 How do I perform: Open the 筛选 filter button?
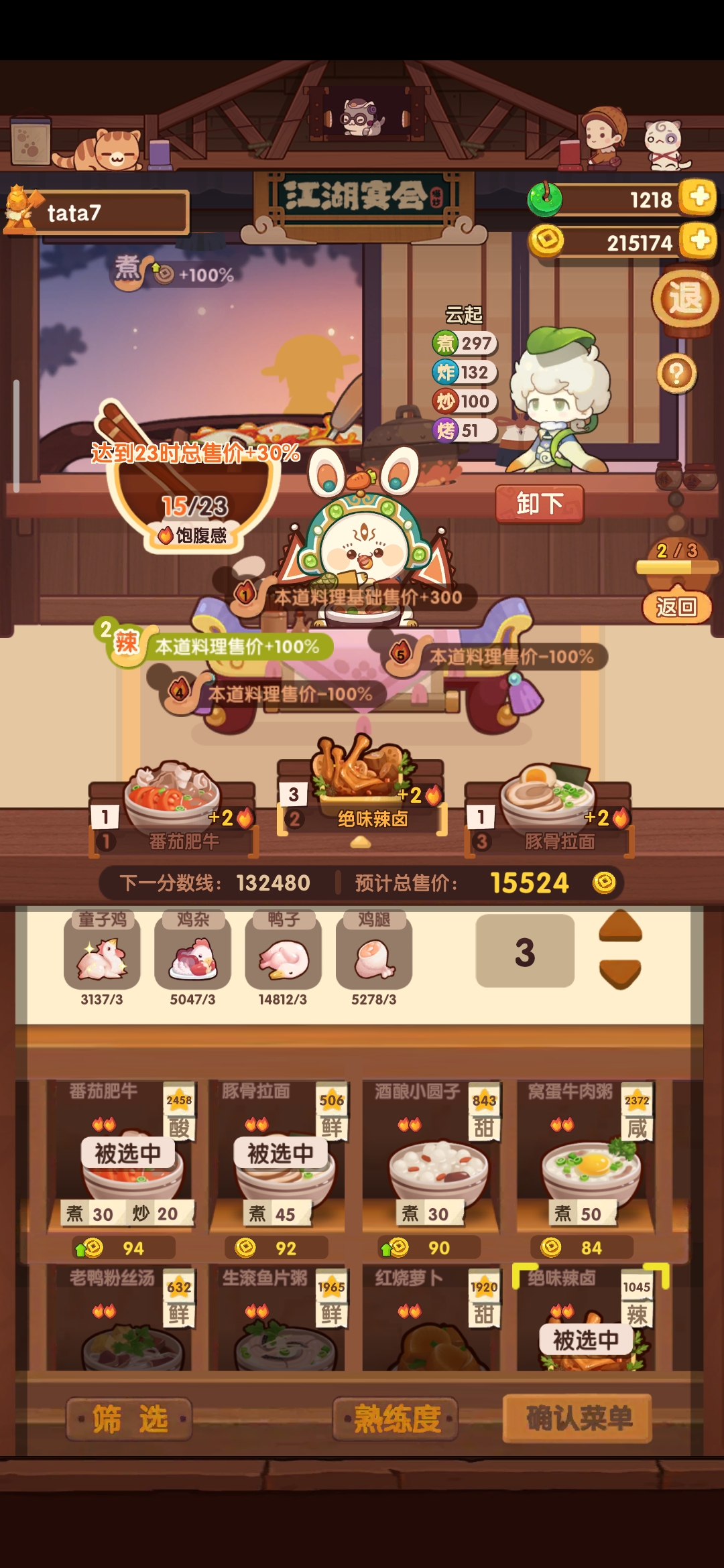(129, 1419)
